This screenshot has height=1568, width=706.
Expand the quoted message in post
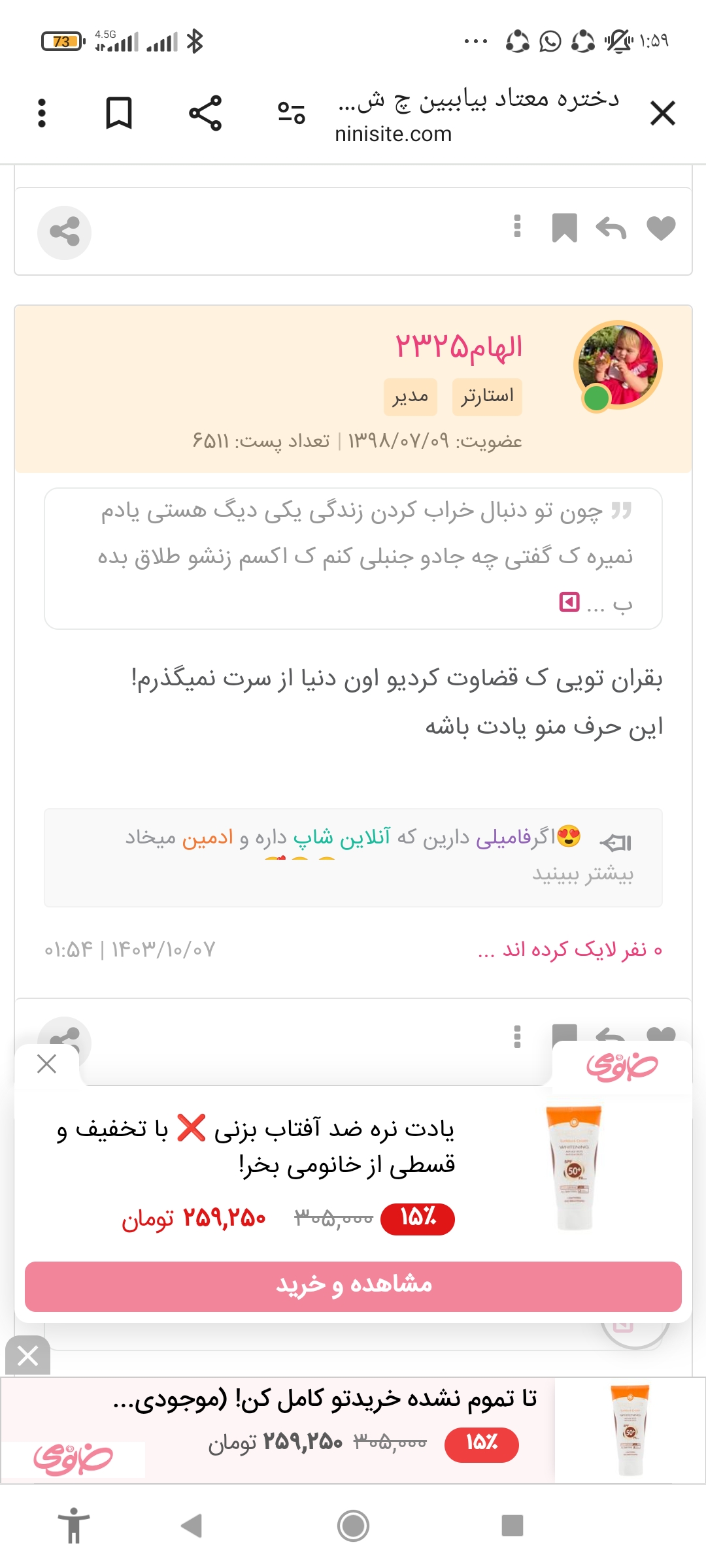pos(569,602)
